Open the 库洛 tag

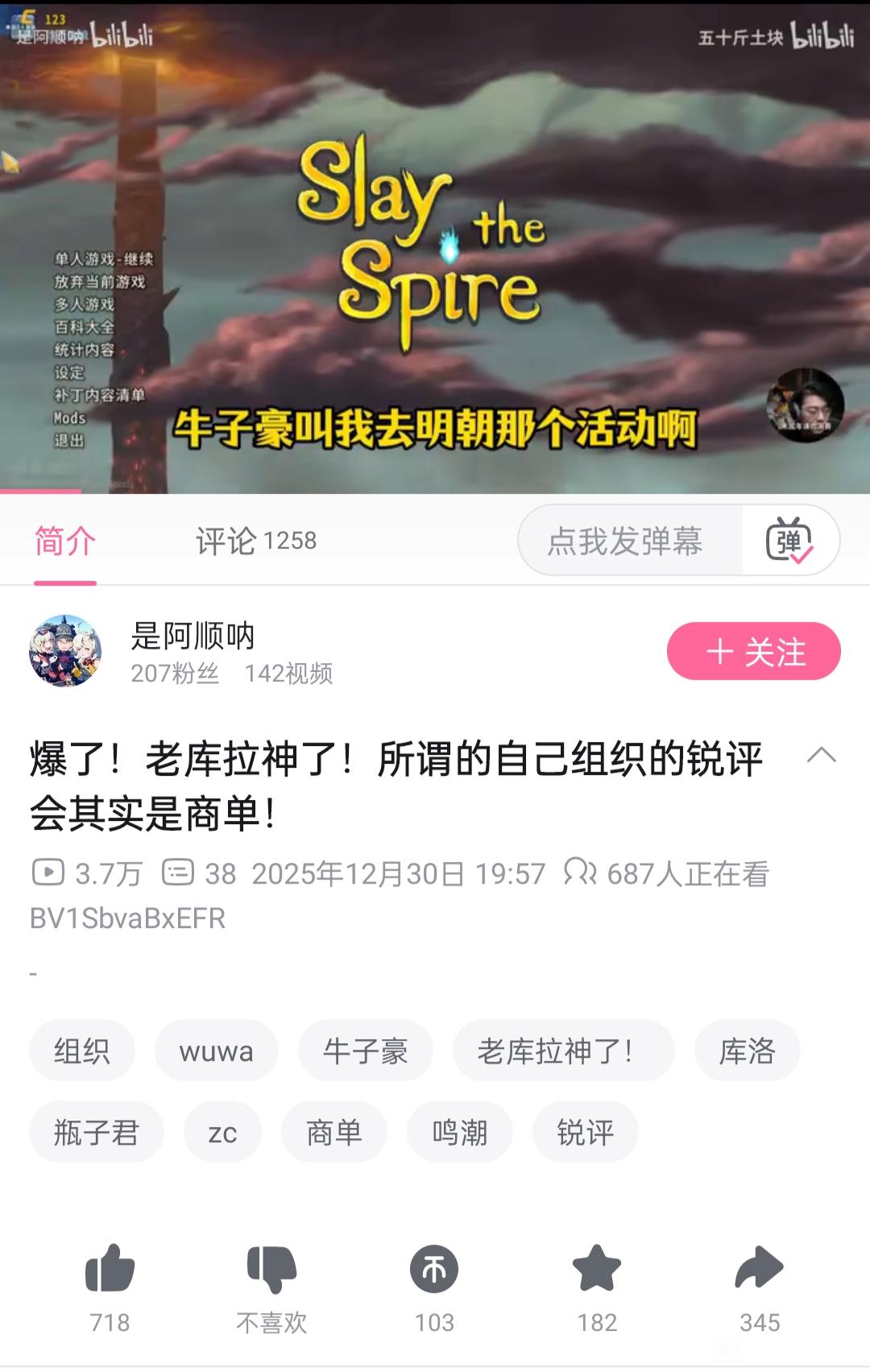coord(747,1051)
